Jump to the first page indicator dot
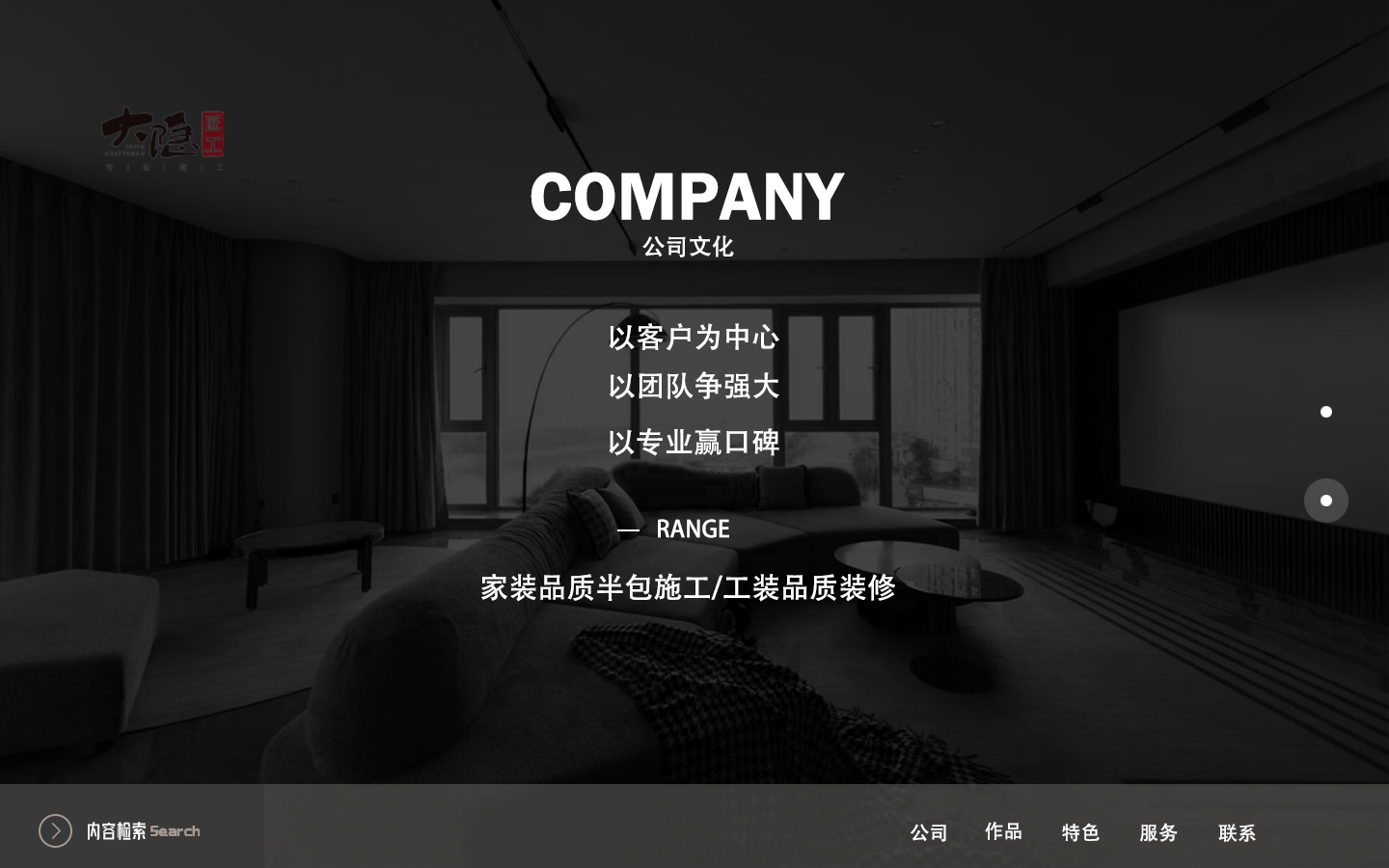1389x868 pixels. (1326, 412)
